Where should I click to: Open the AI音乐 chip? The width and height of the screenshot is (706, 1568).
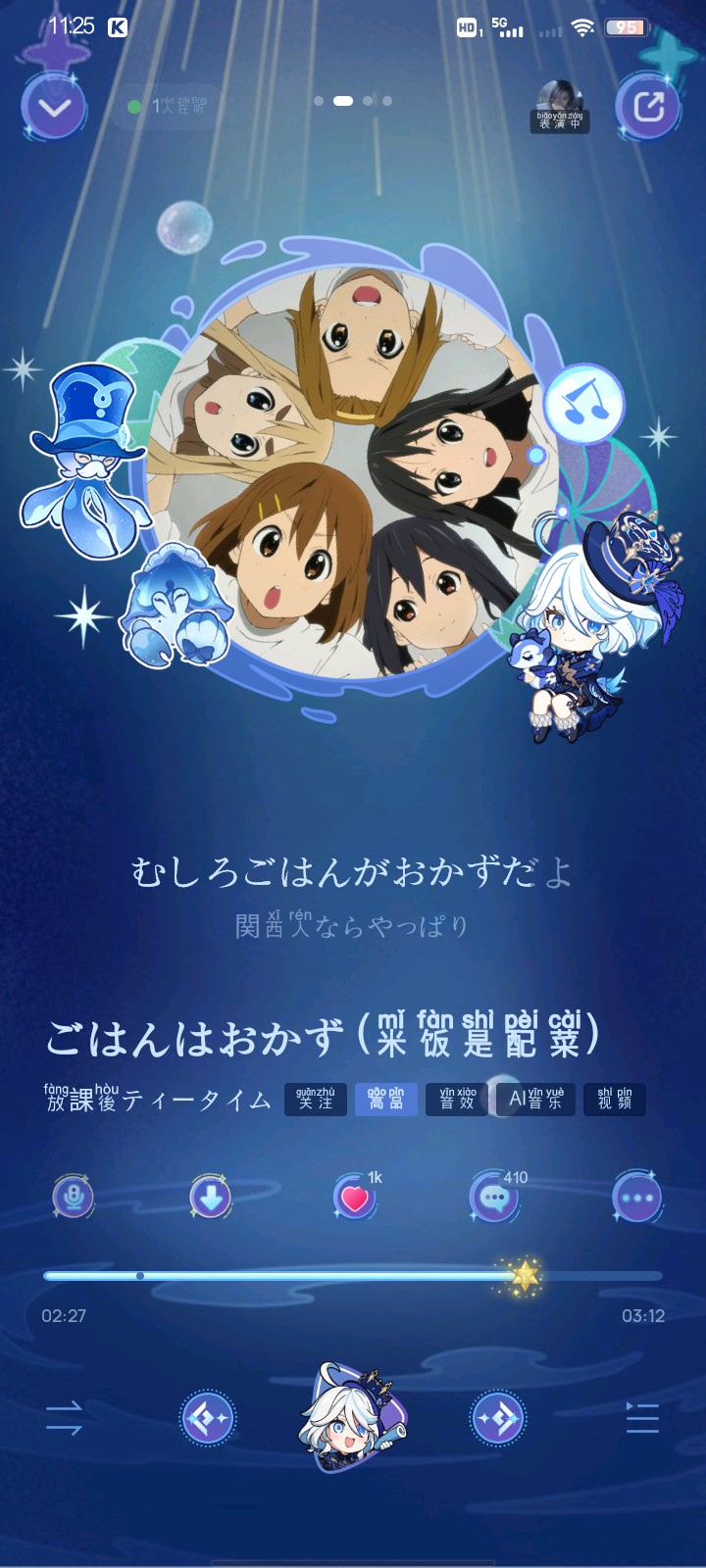534,1099
